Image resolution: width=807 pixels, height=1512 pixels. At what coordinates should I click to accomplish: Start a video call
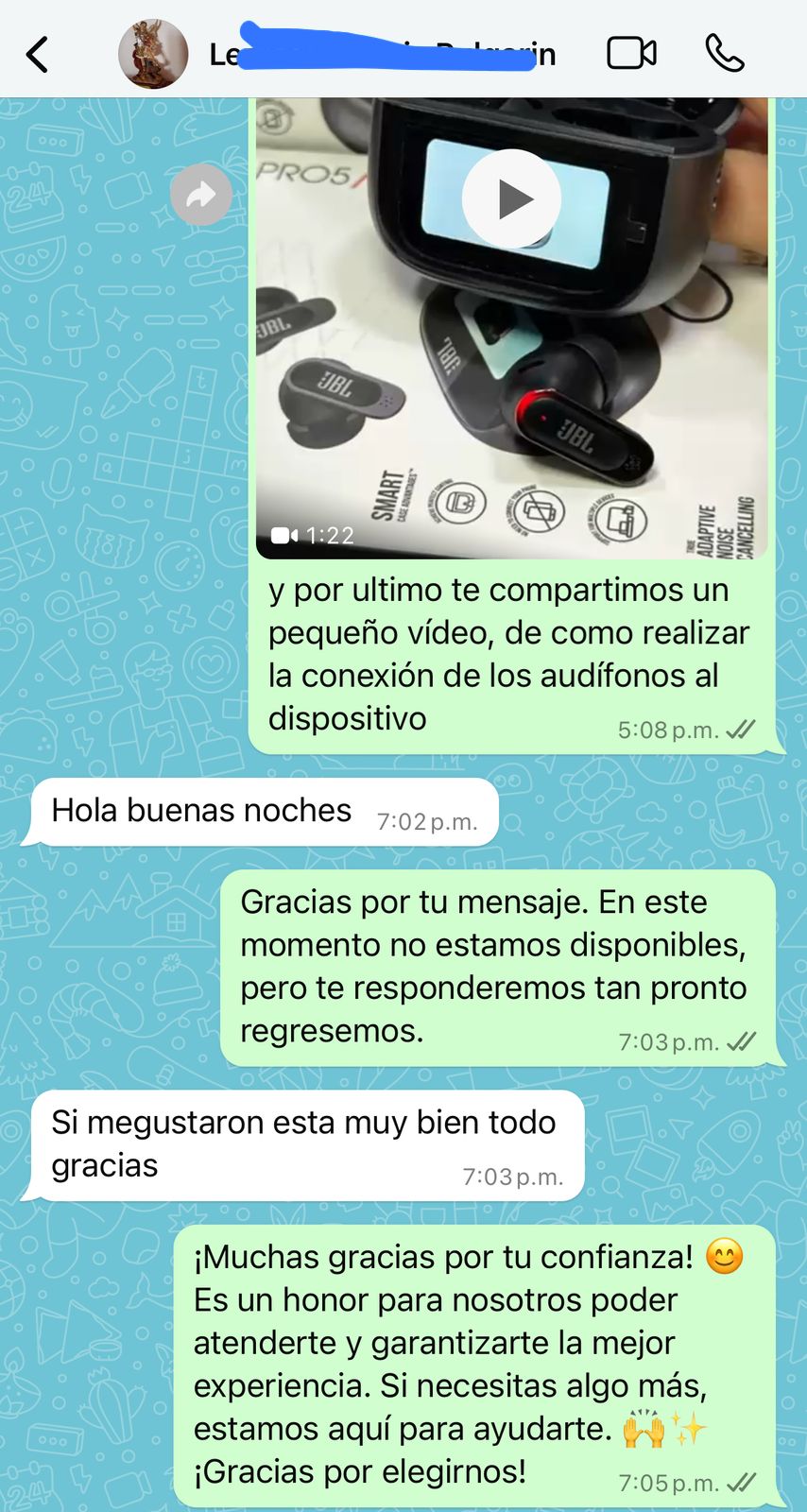point(631,54)
